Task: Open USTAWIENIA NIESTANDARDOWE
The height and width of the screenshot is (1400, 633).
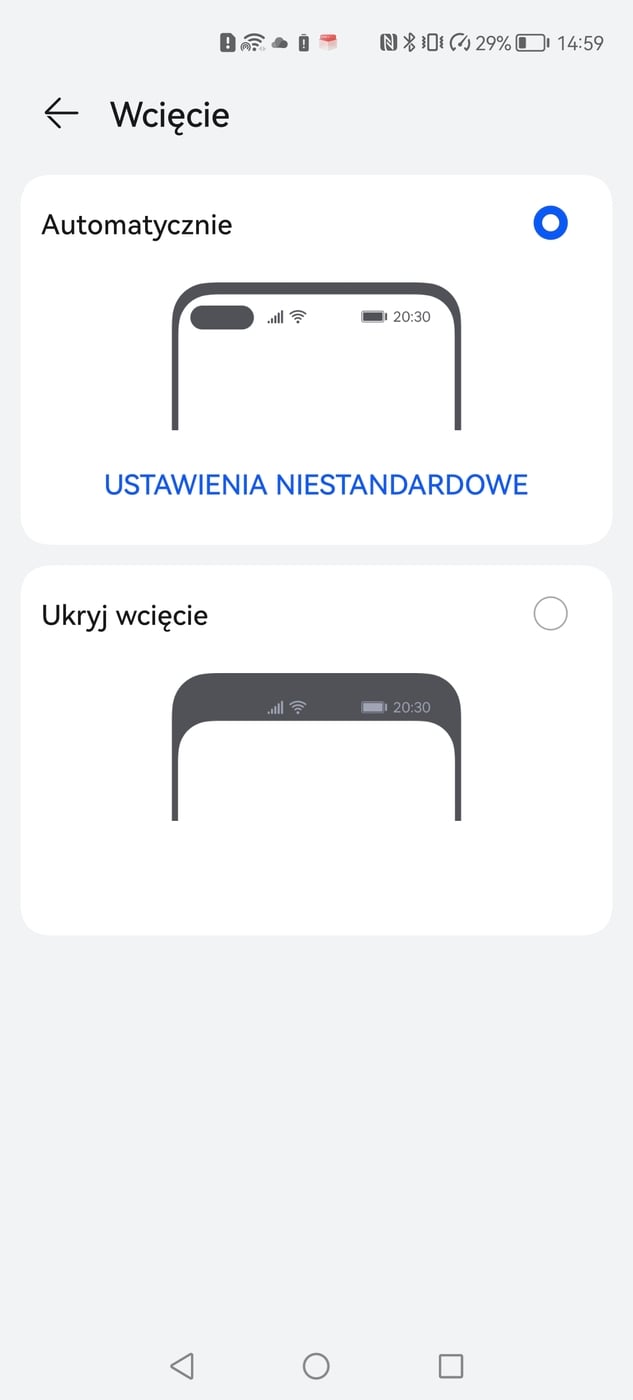Action: (316, 485)
